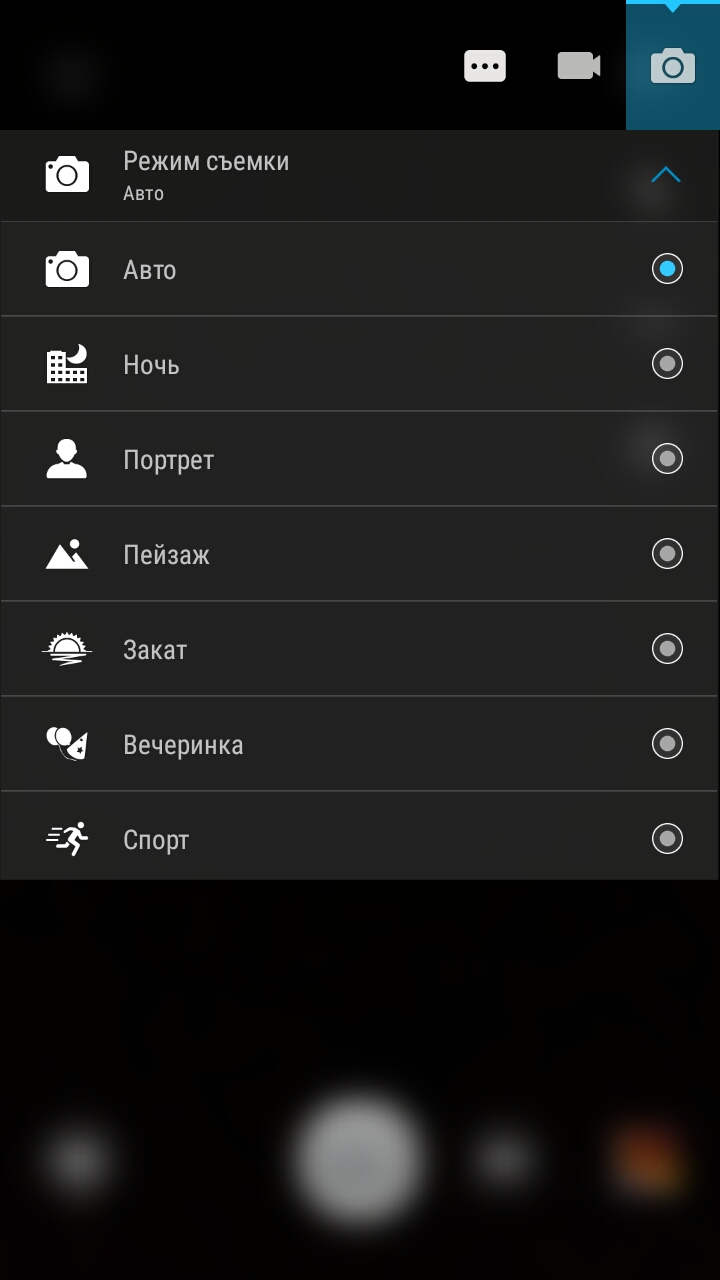Enable the Закат sunset mode
The width and height of the screenshot is (720, 1280).
(x=360, y=649)
